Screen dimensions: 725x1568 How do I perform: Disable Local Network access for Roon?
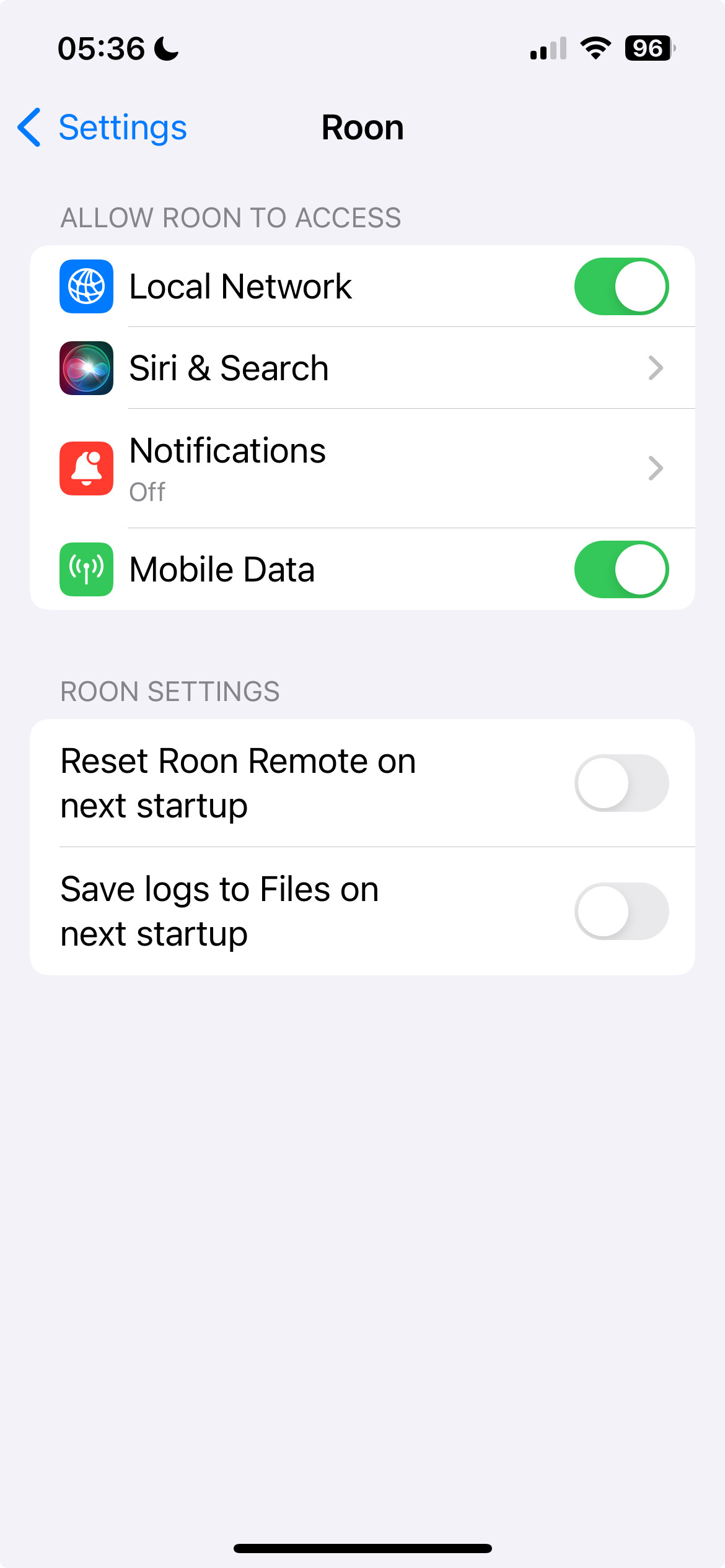tap(622, 287)
